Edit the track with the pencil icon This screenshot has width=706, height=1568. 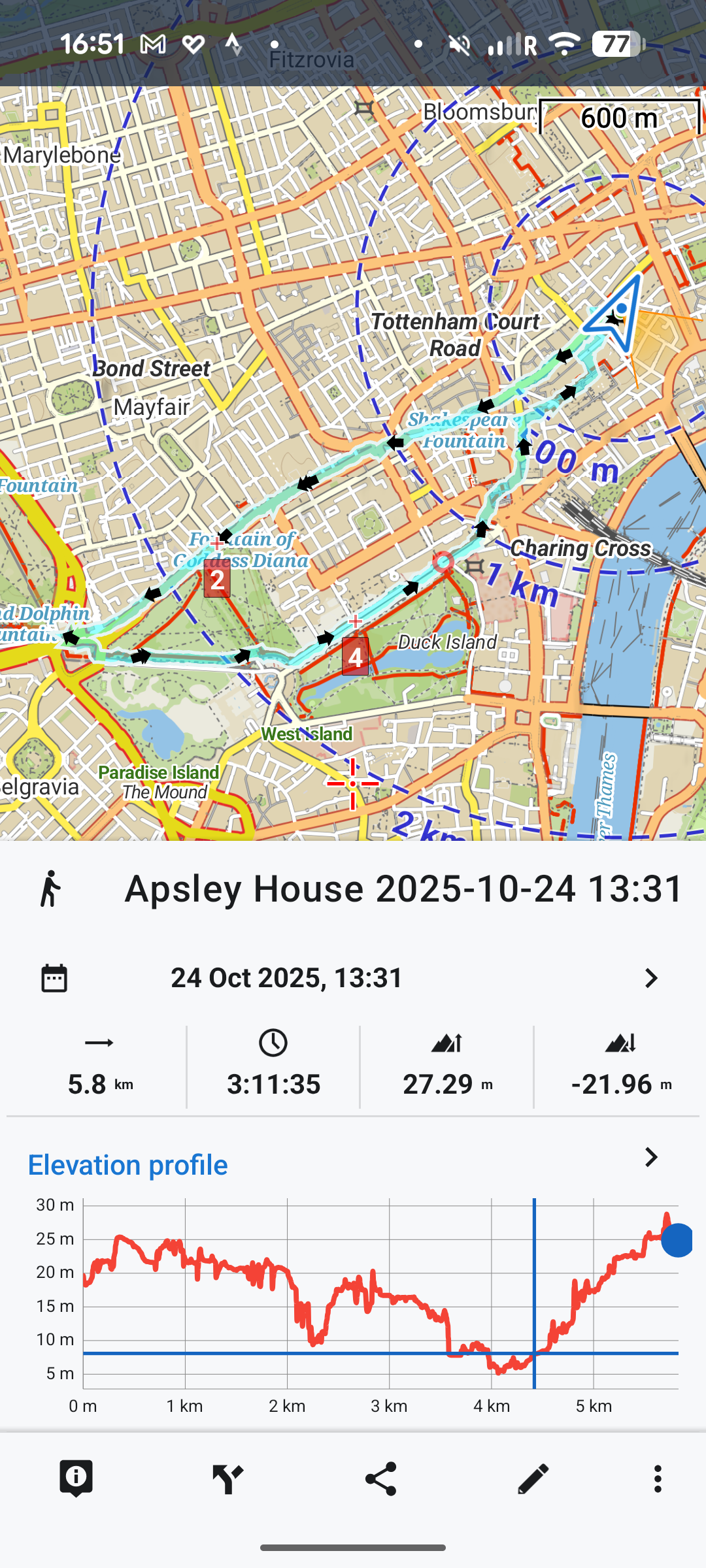pyautogui.click(x=533, y=1478)
